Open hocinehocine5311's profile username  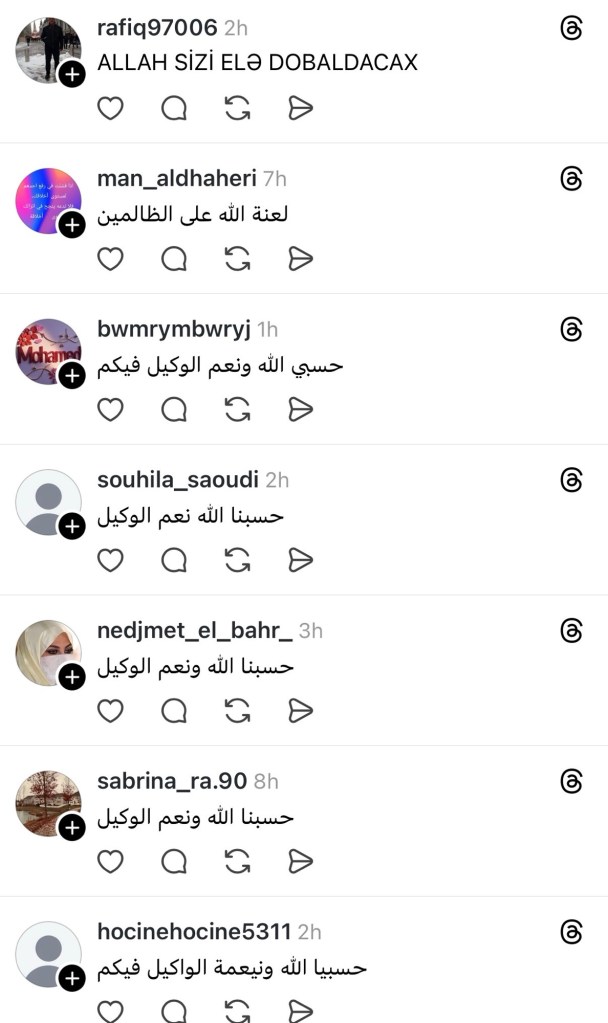pyautogui.click(x=193, y=931)
